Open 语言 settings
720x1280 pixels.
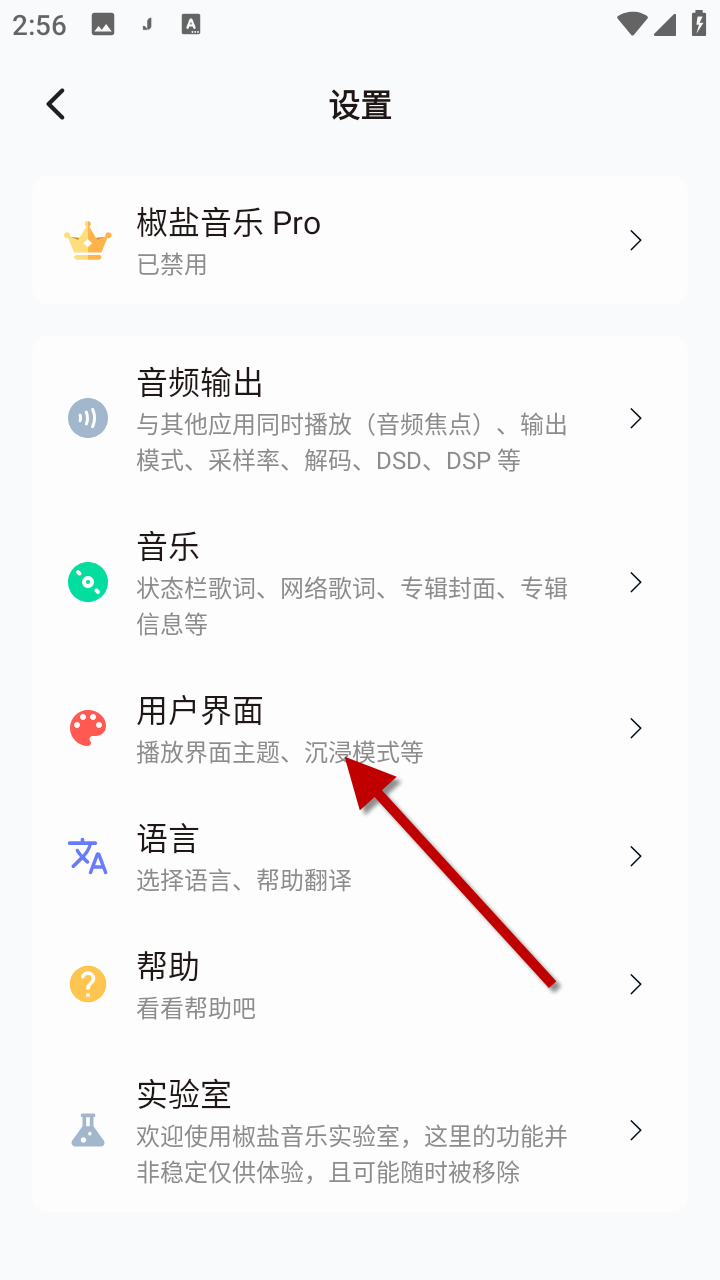pyautogui.click(x=360, y=856)
